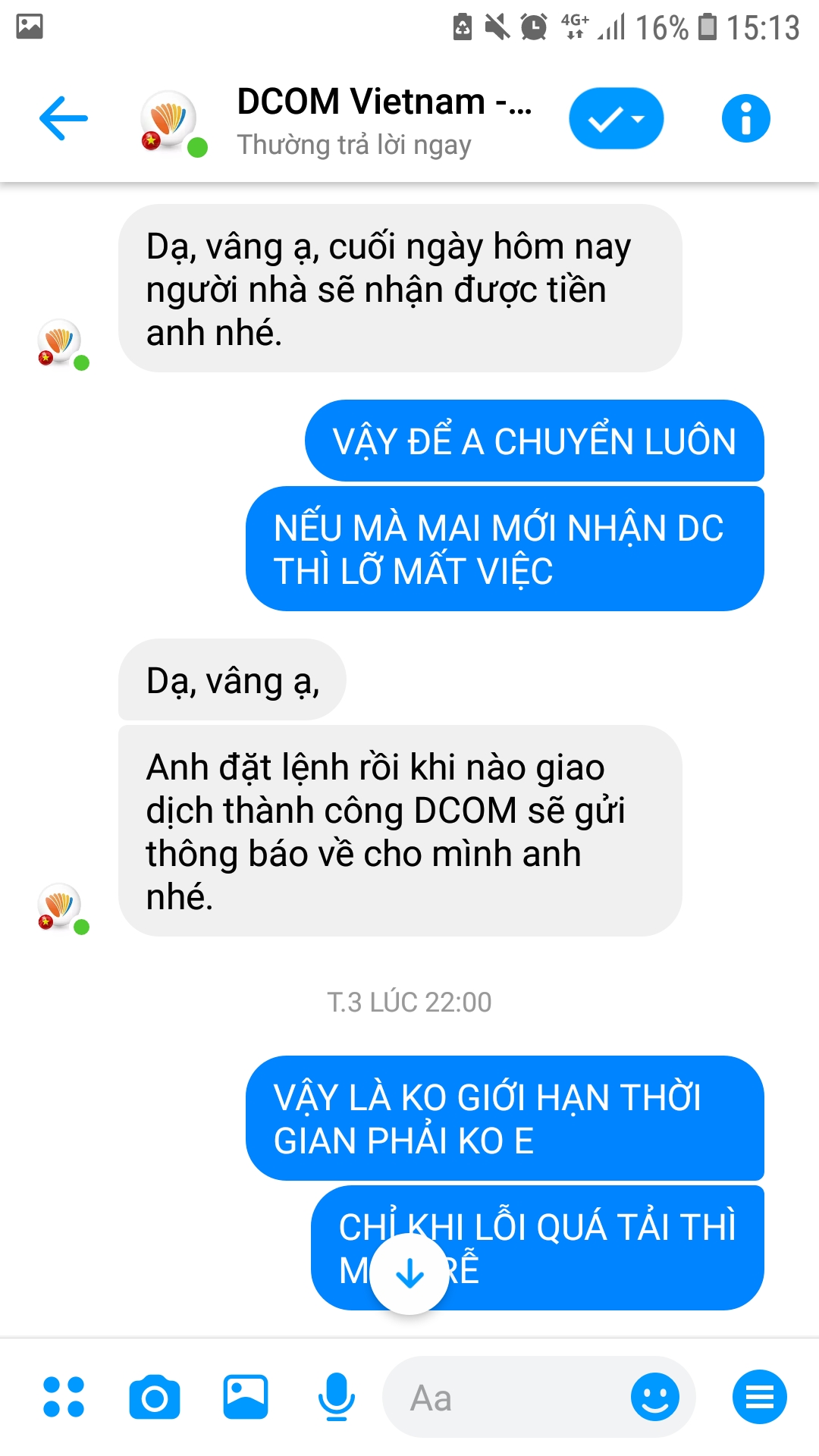Tap DCOM avatar next to first message
819x1456 pixels.
click(x=61, y=343)
